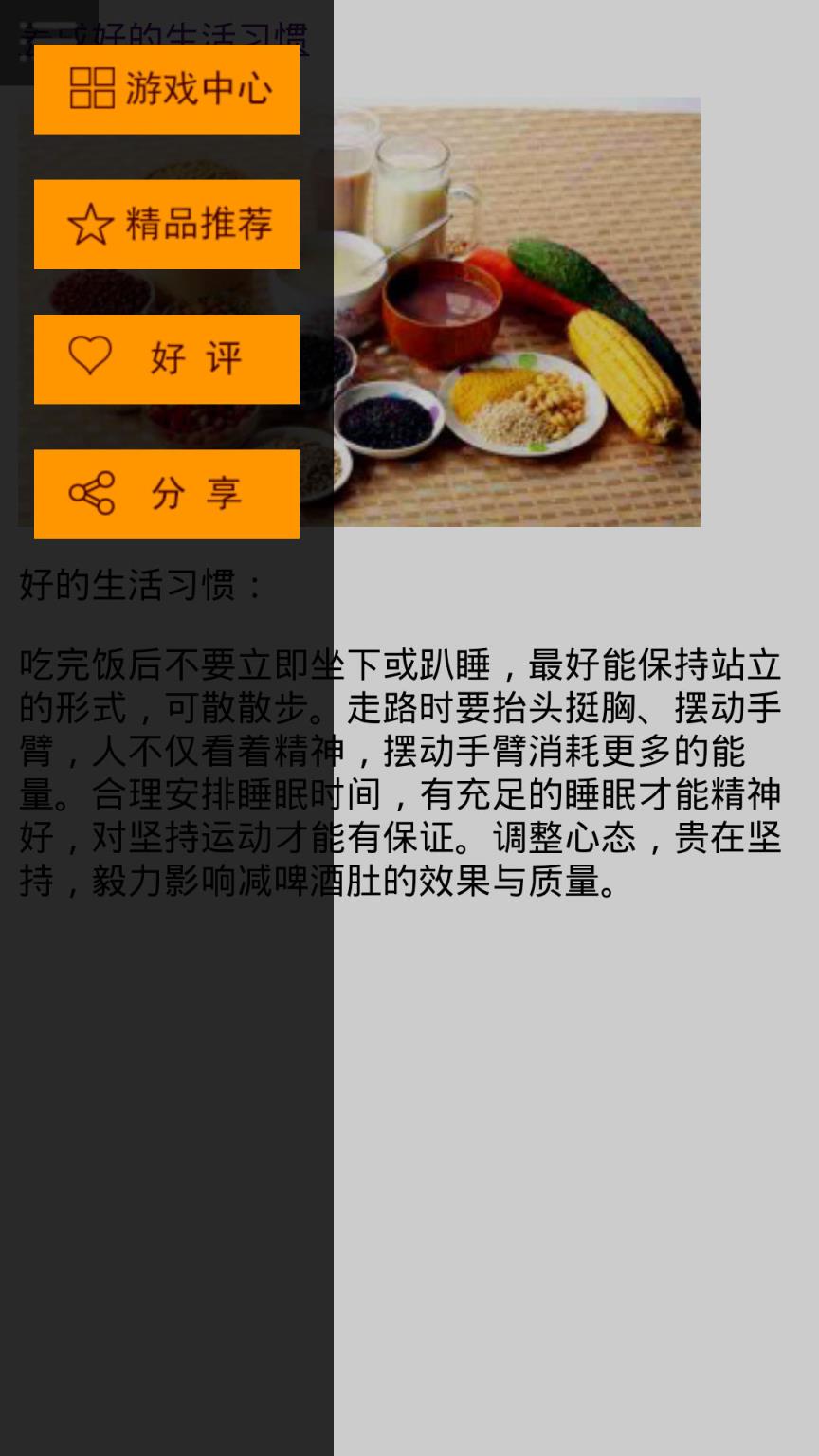Expand the 游戏中心 section
The height and width of the screenshot is (1456, 819).
coord(166,90)
